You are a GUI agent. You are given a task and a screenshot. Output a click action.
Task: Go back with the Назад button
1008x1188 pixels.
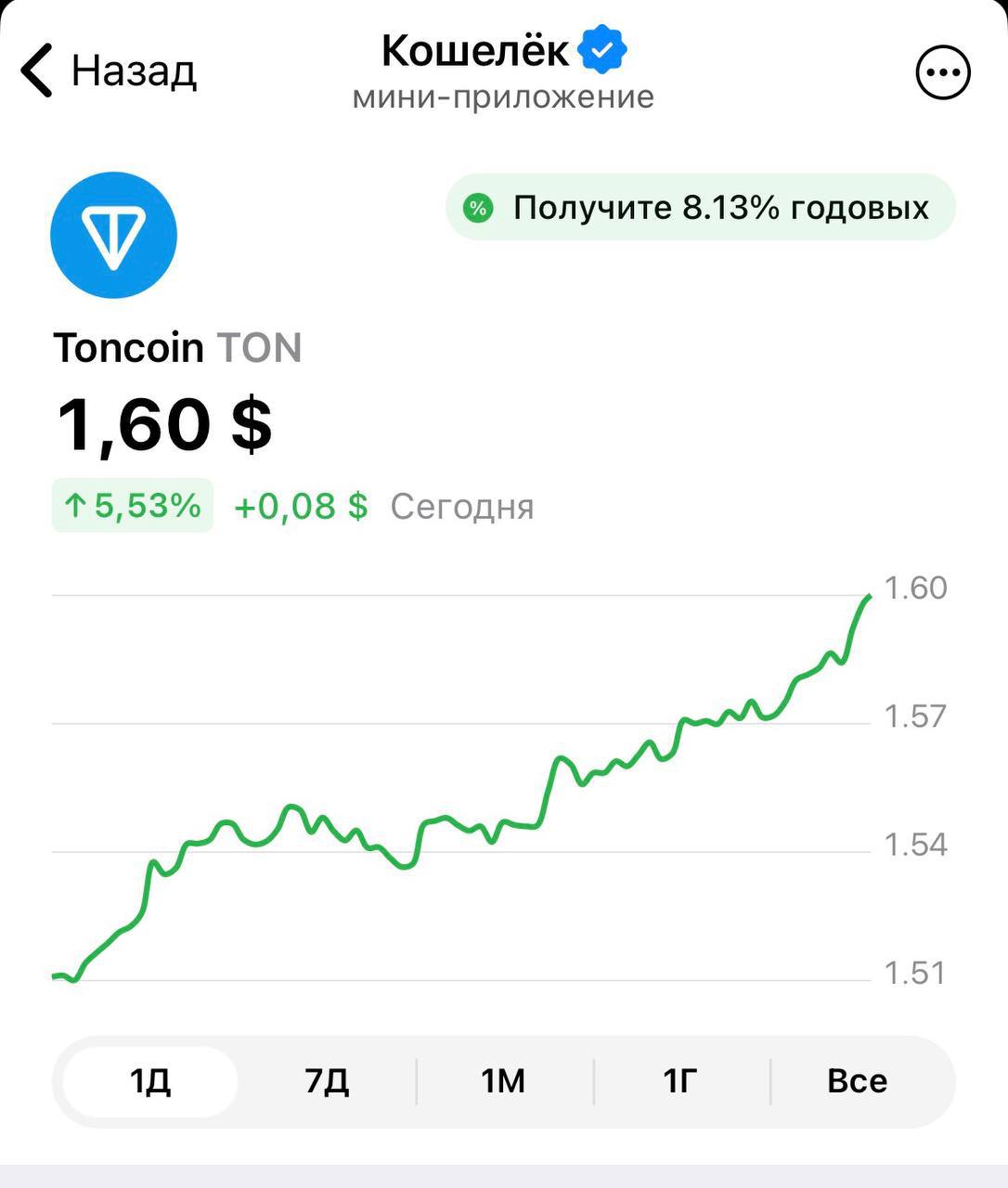click(x=108, y=71)
